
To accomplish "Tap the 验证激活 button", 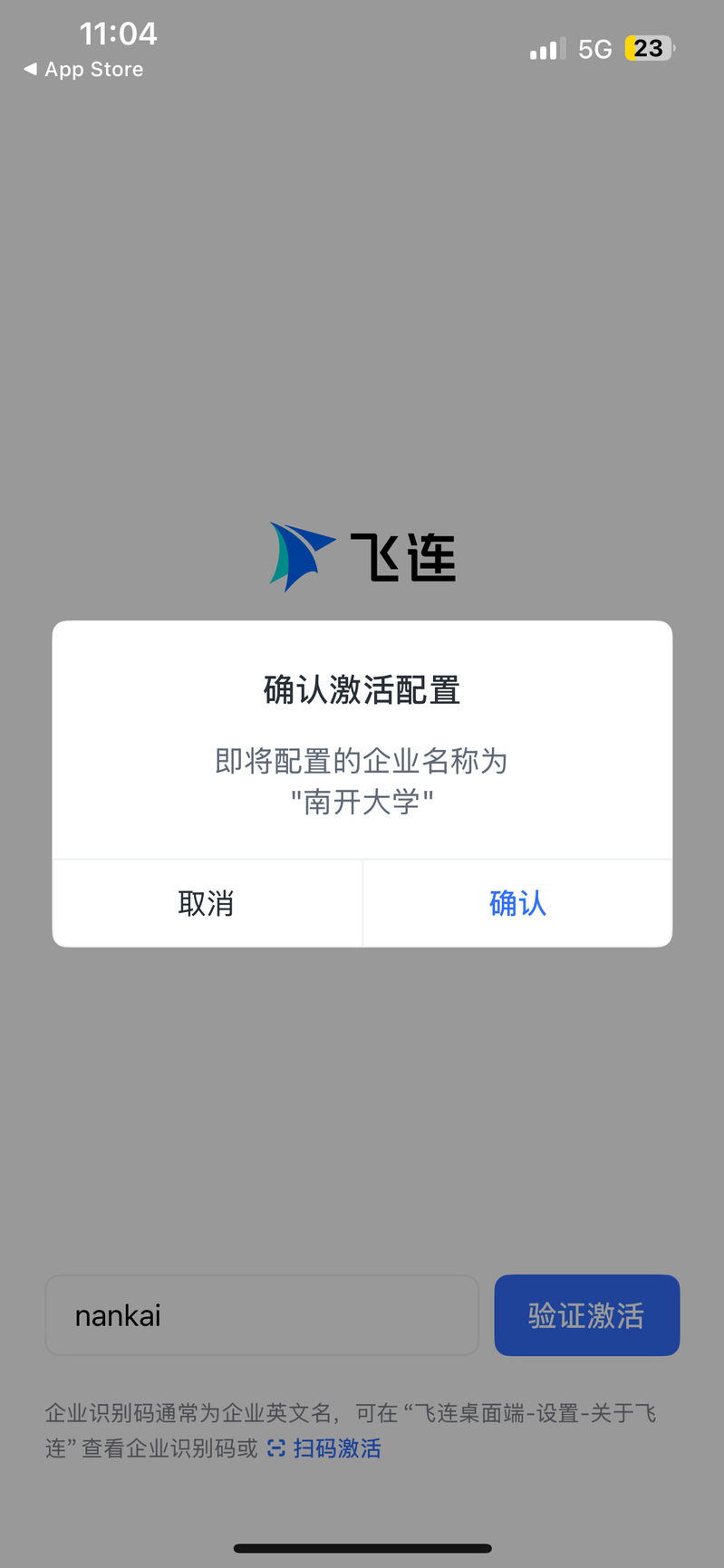I will pos(586,1315).
